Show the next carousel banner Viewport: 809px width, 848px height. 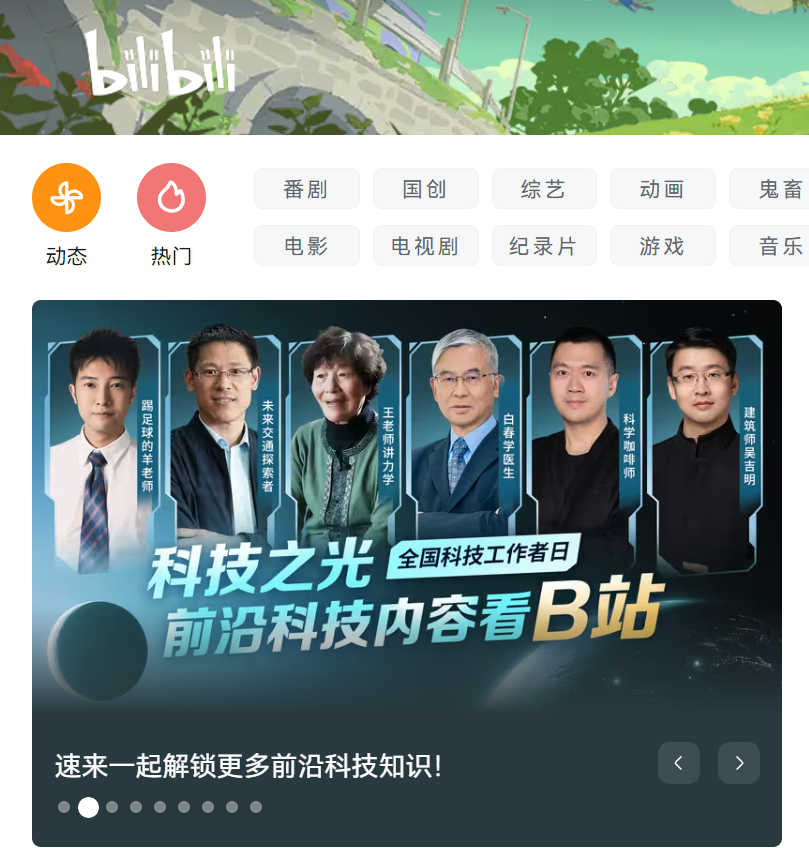[x=739, y=763]
